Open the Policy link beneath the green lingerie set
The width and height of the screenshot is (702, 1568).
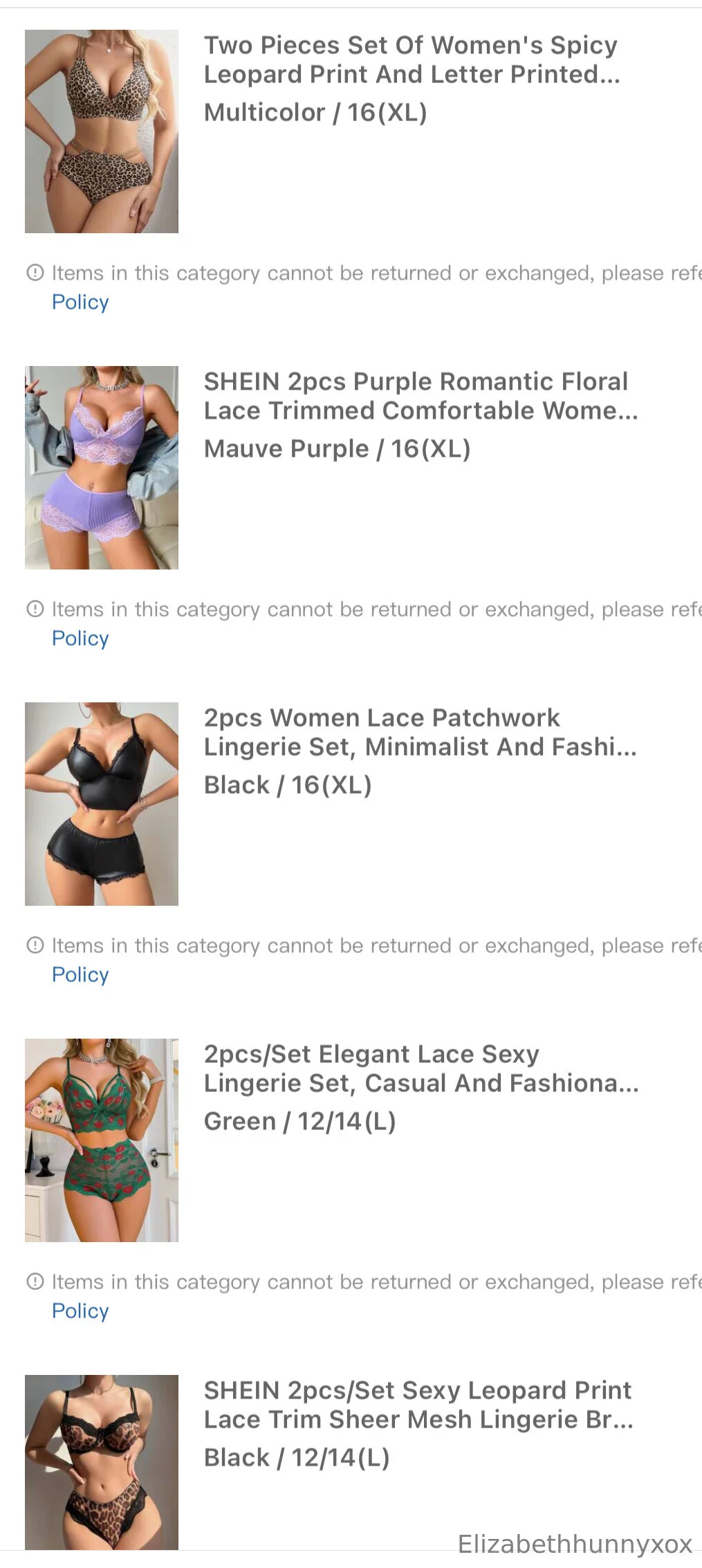80,1311
